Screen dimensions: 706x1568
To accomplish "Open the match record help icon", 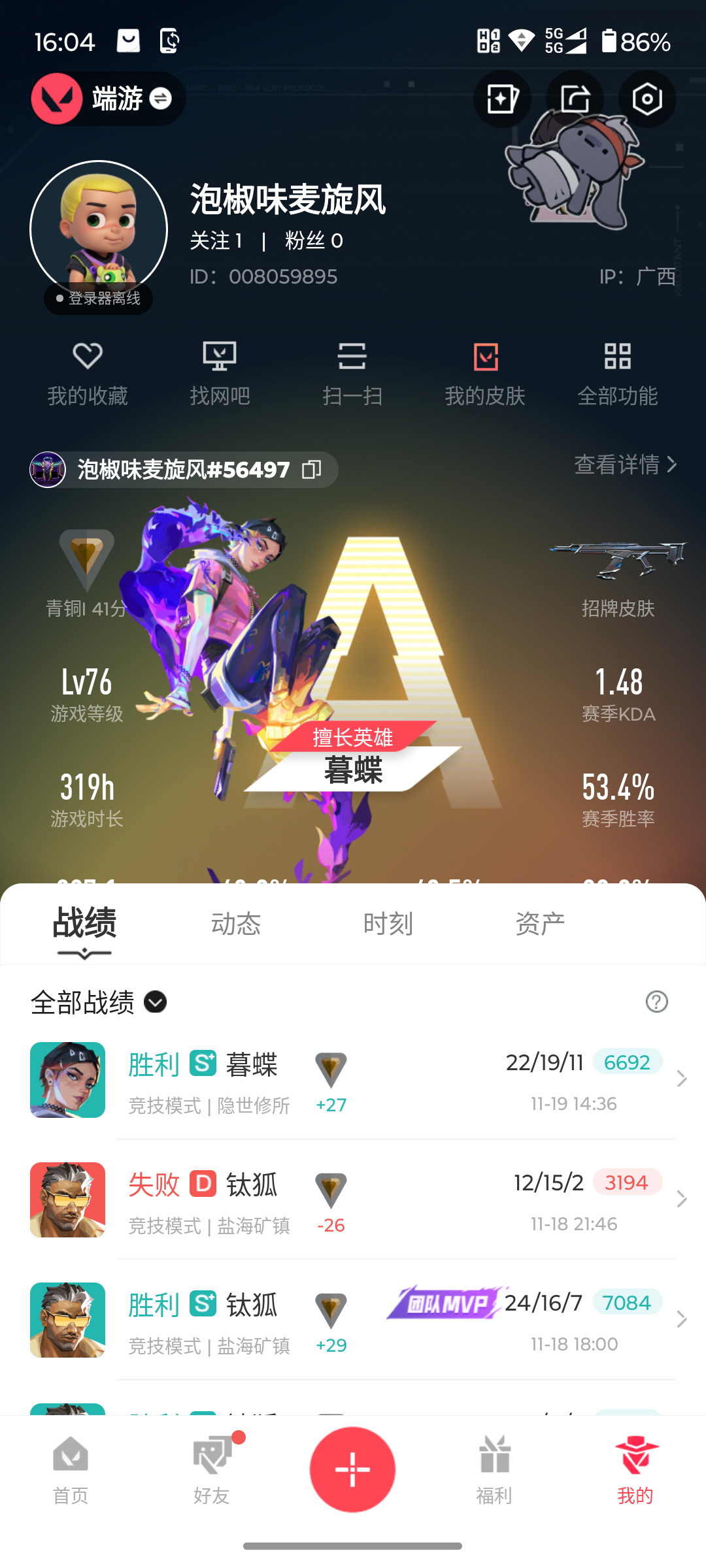I will click(656, 1002).
